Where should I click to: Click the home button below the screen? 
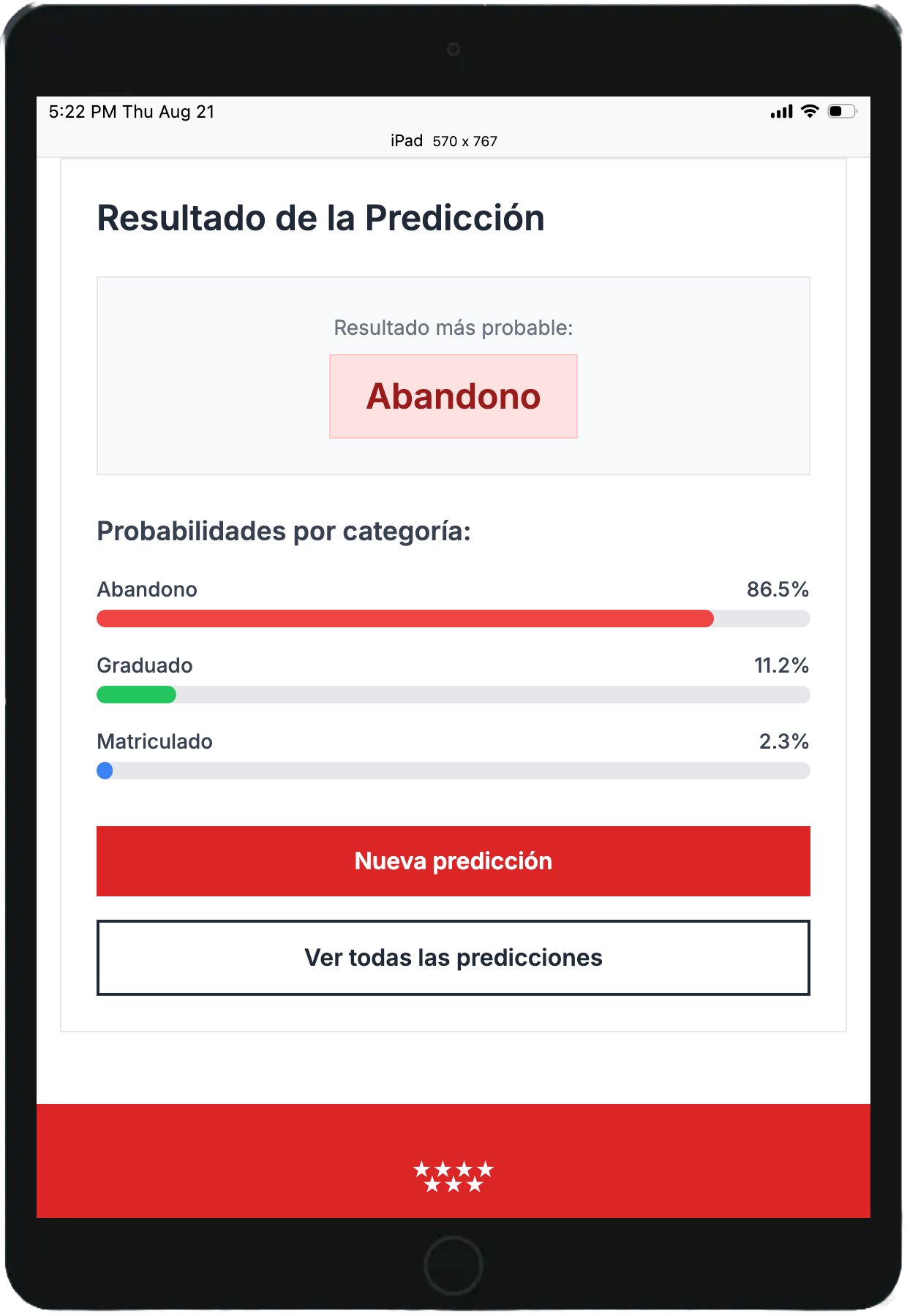pos(453,1264)
